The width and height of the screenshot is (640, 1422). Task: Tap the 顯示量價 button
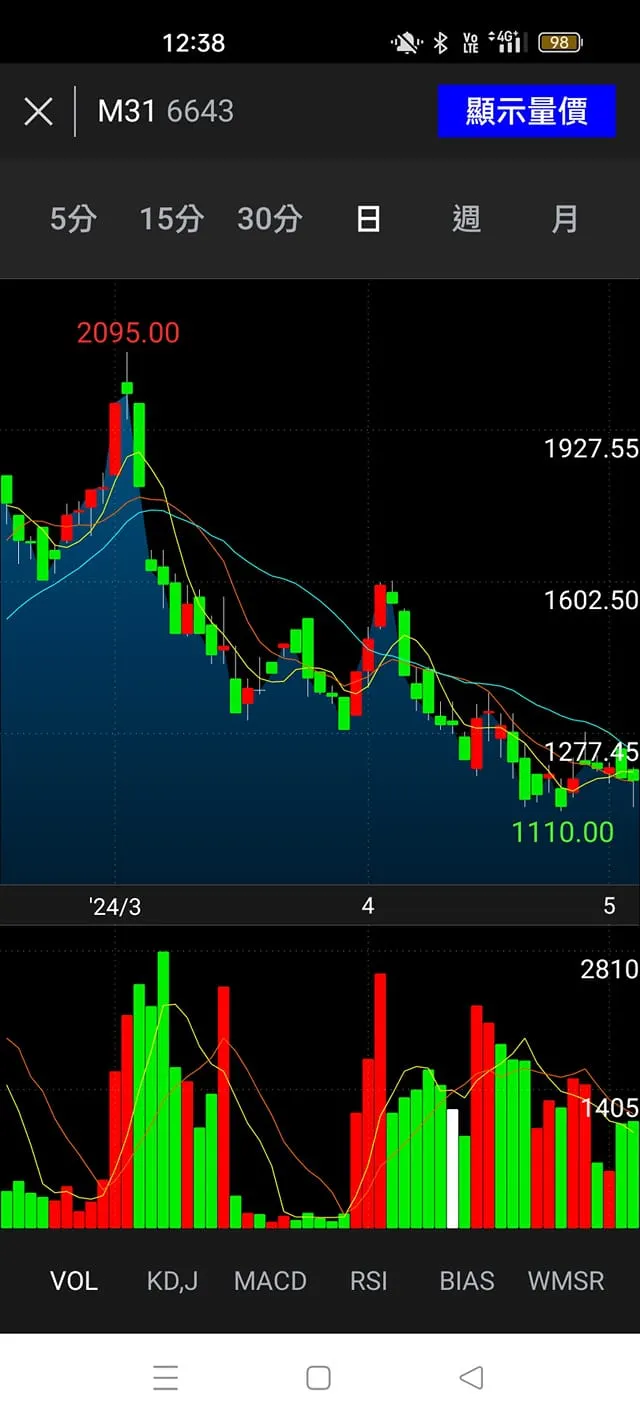click(526, 111)
